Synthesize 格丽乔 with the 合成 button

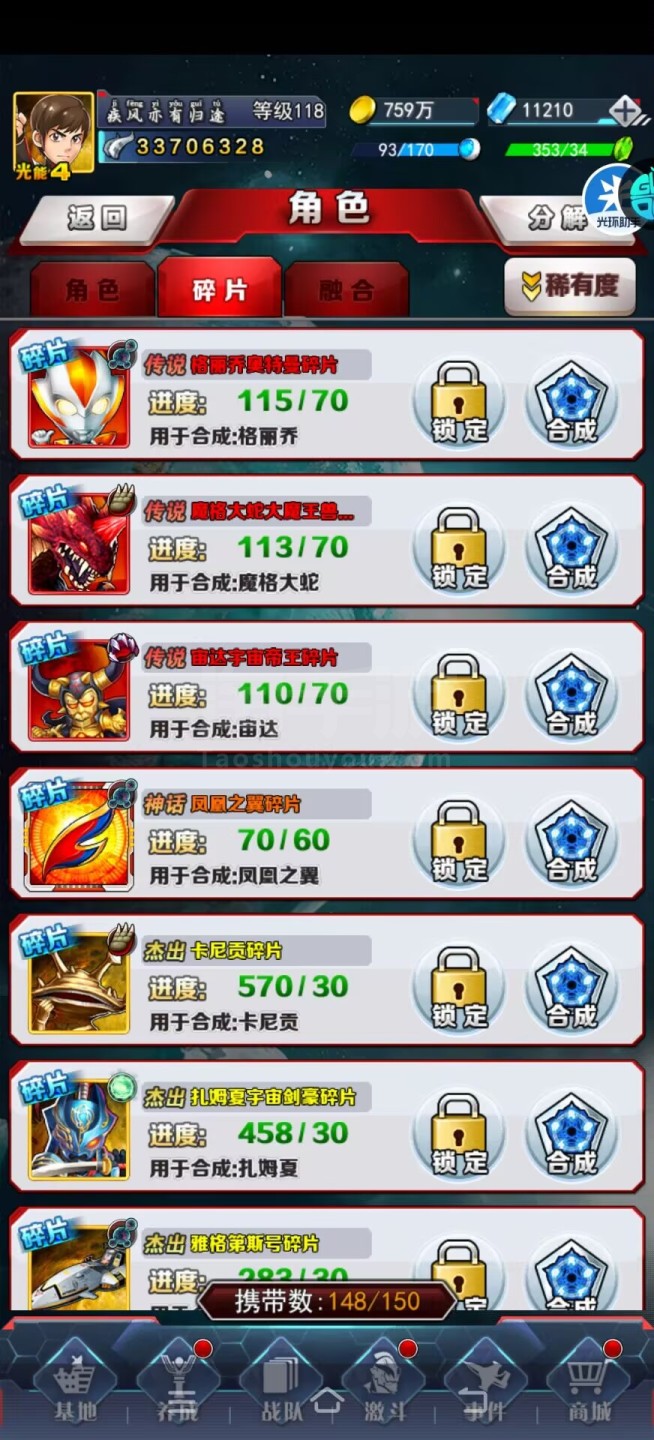click(571, 403)
